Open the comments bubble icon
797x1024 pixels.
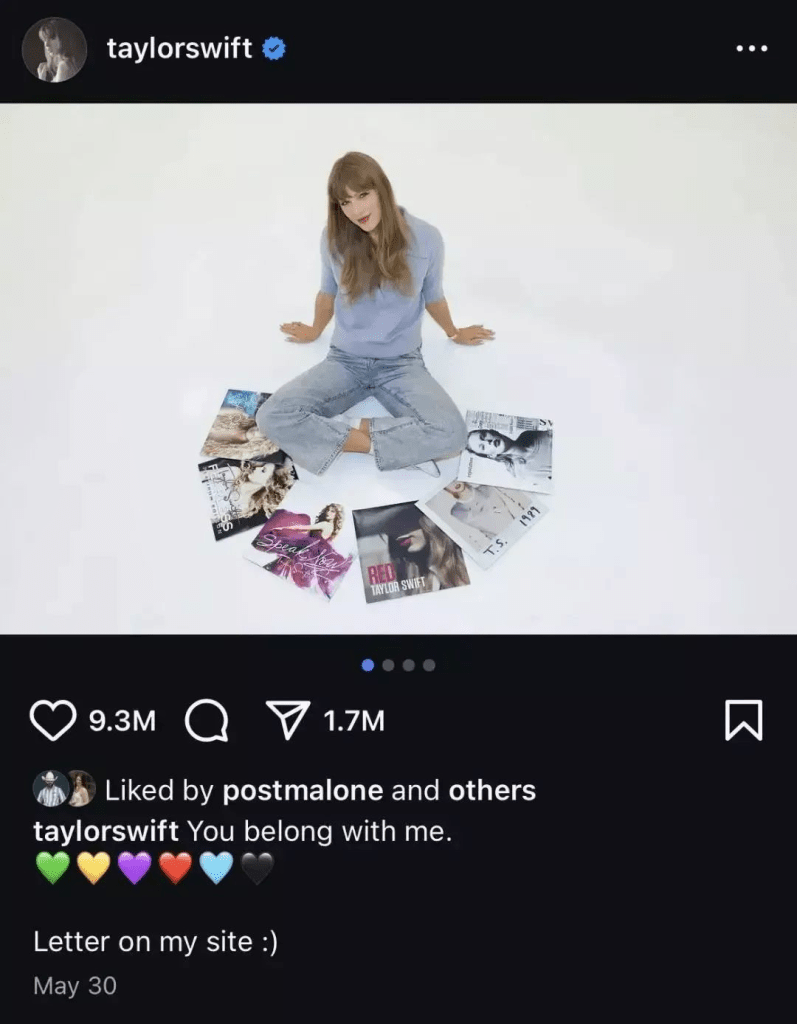tap(206, 721)
